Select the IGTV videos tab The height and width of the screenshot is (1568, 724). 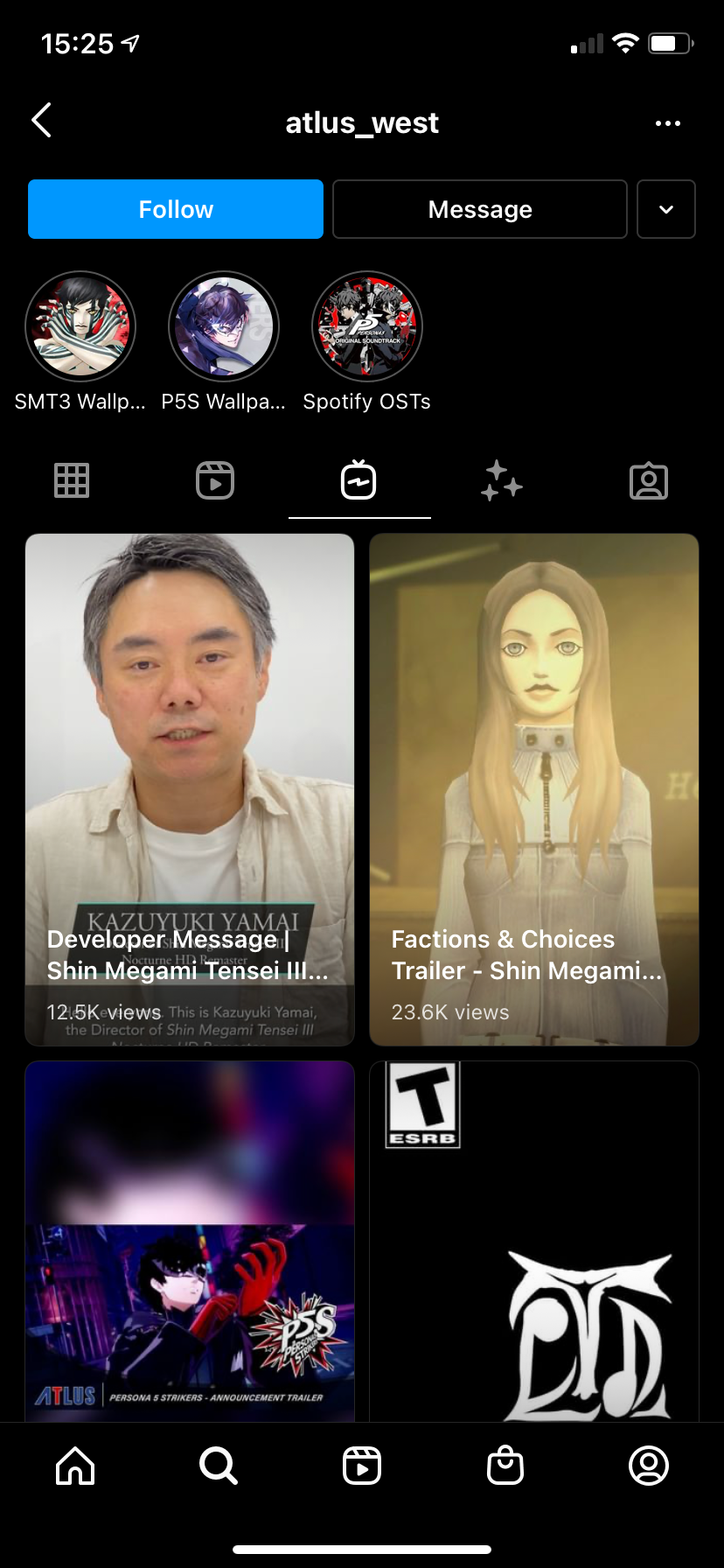pyautogui.click(x=359, y=480)
